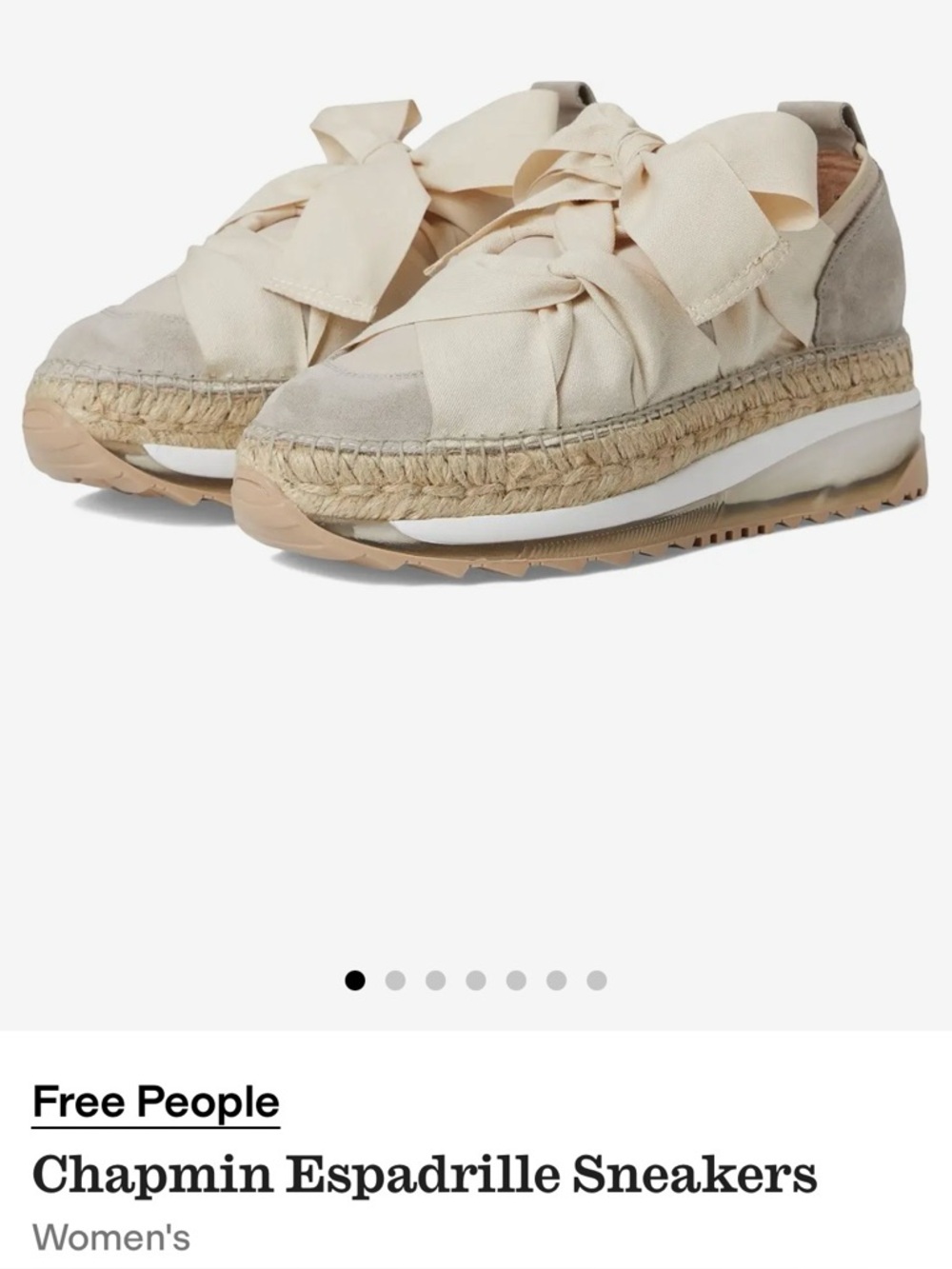Select the fifth carousel dot
952x1269 pixels.
point(515,977)
